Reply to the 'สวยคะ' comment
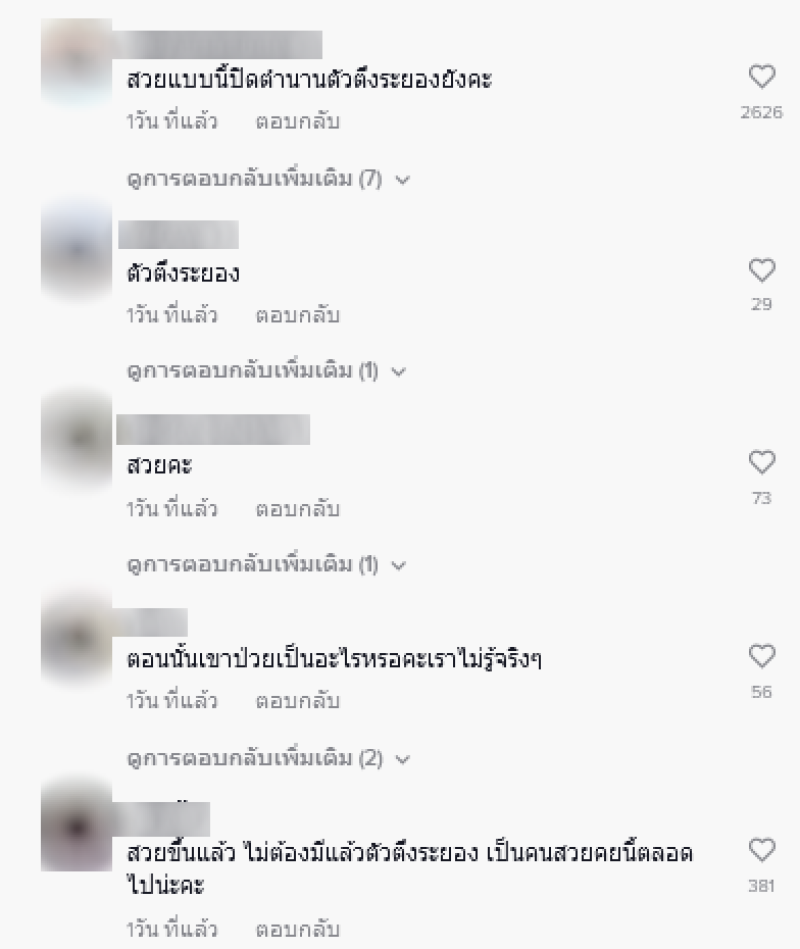Image resolution: width=800 pixels, height=949 pixels. coord(297,509)
